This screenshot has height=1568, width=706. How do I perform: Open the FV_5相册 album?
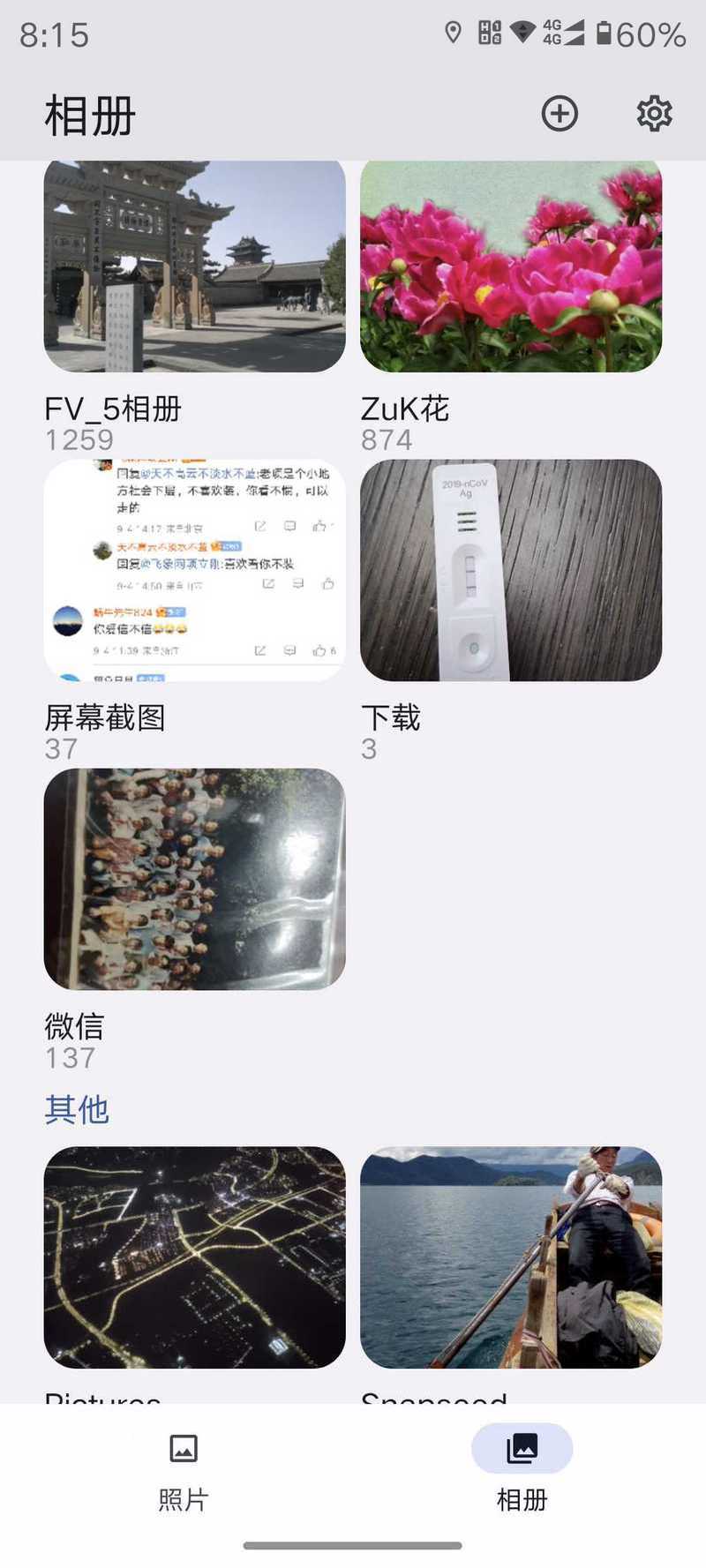(x=195, y=266)
